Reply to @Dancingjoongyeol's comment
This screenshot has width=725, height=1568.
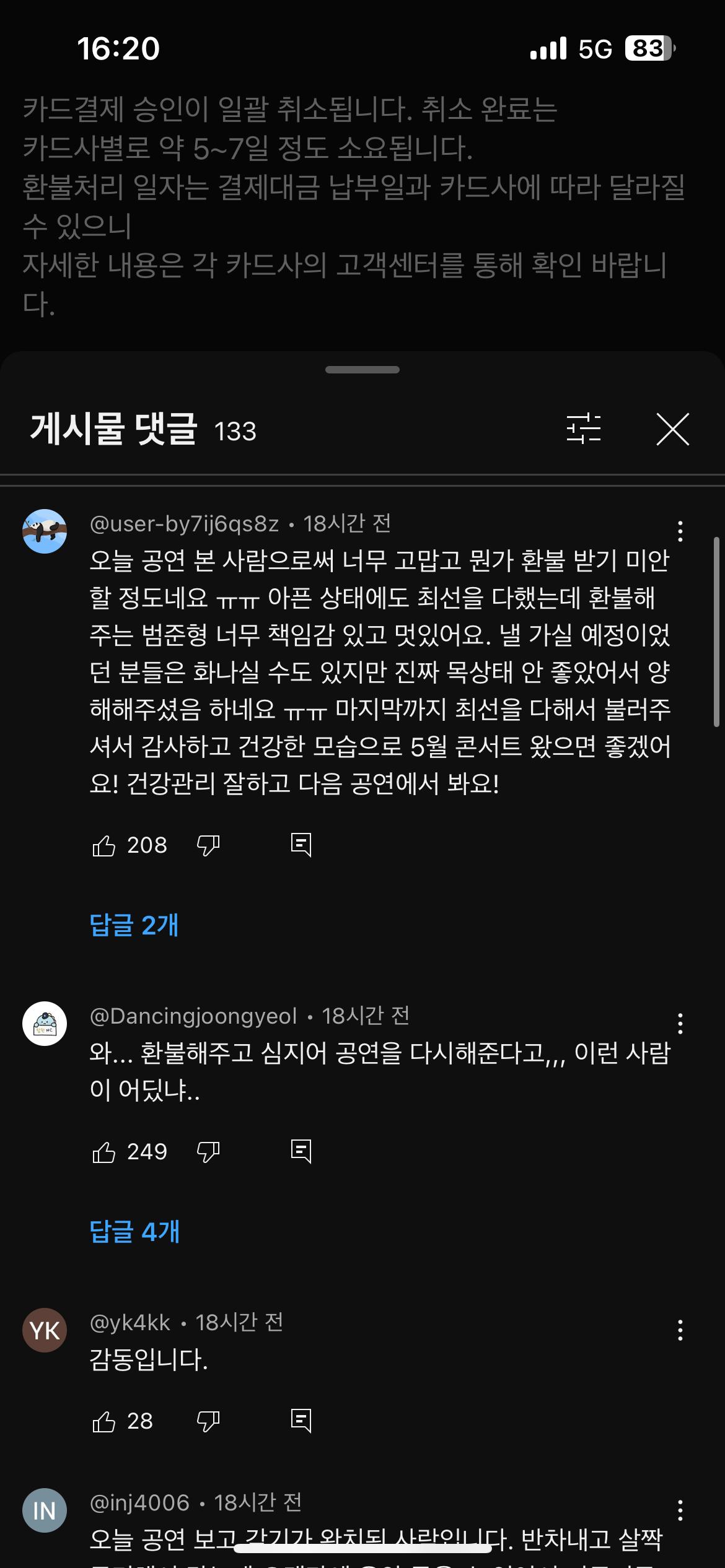click(x=301, y=1152)
